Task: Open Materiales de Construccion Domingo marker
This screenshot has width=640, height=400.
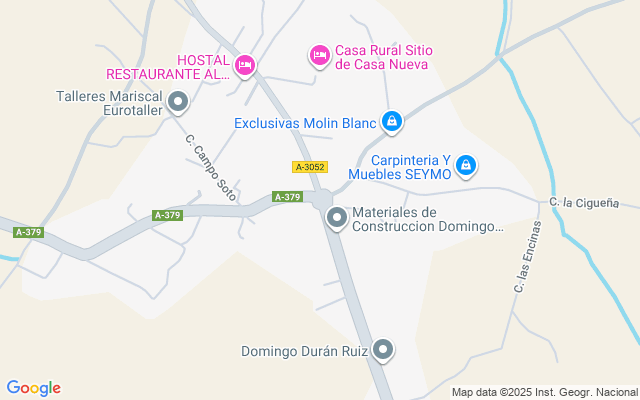Action: click(337, 218)
